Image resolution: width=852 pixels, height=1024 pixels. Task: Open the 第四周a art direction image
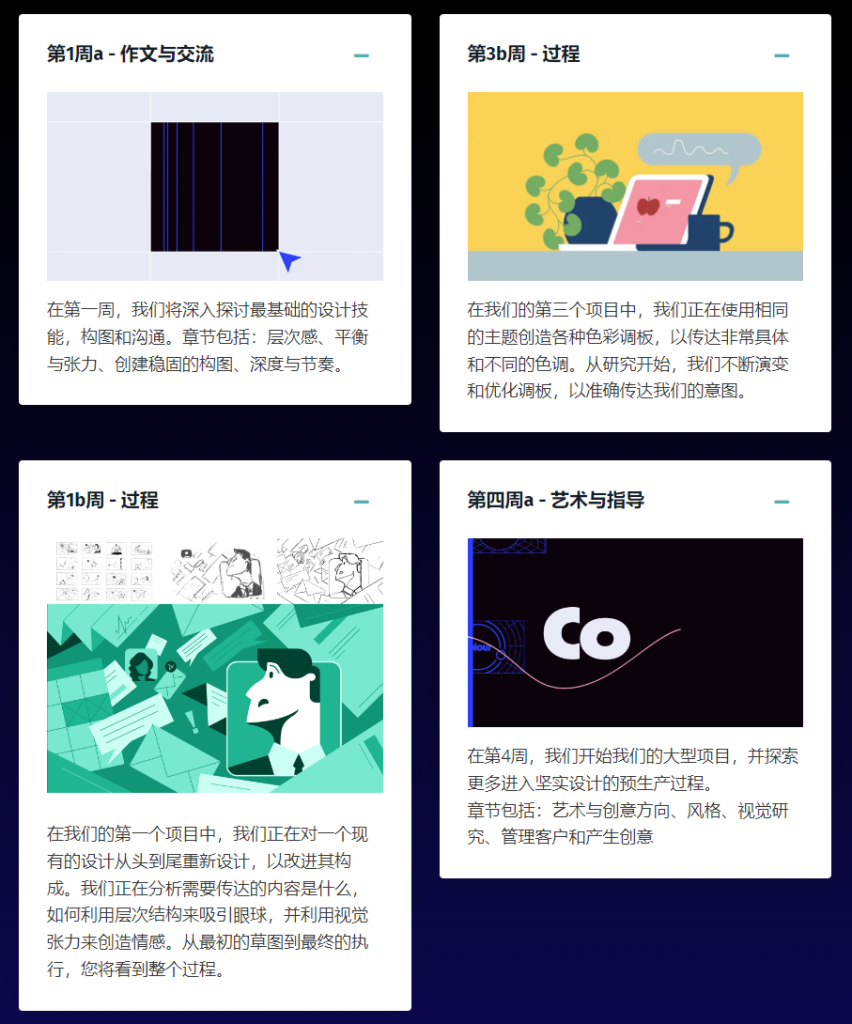[635, 632]
